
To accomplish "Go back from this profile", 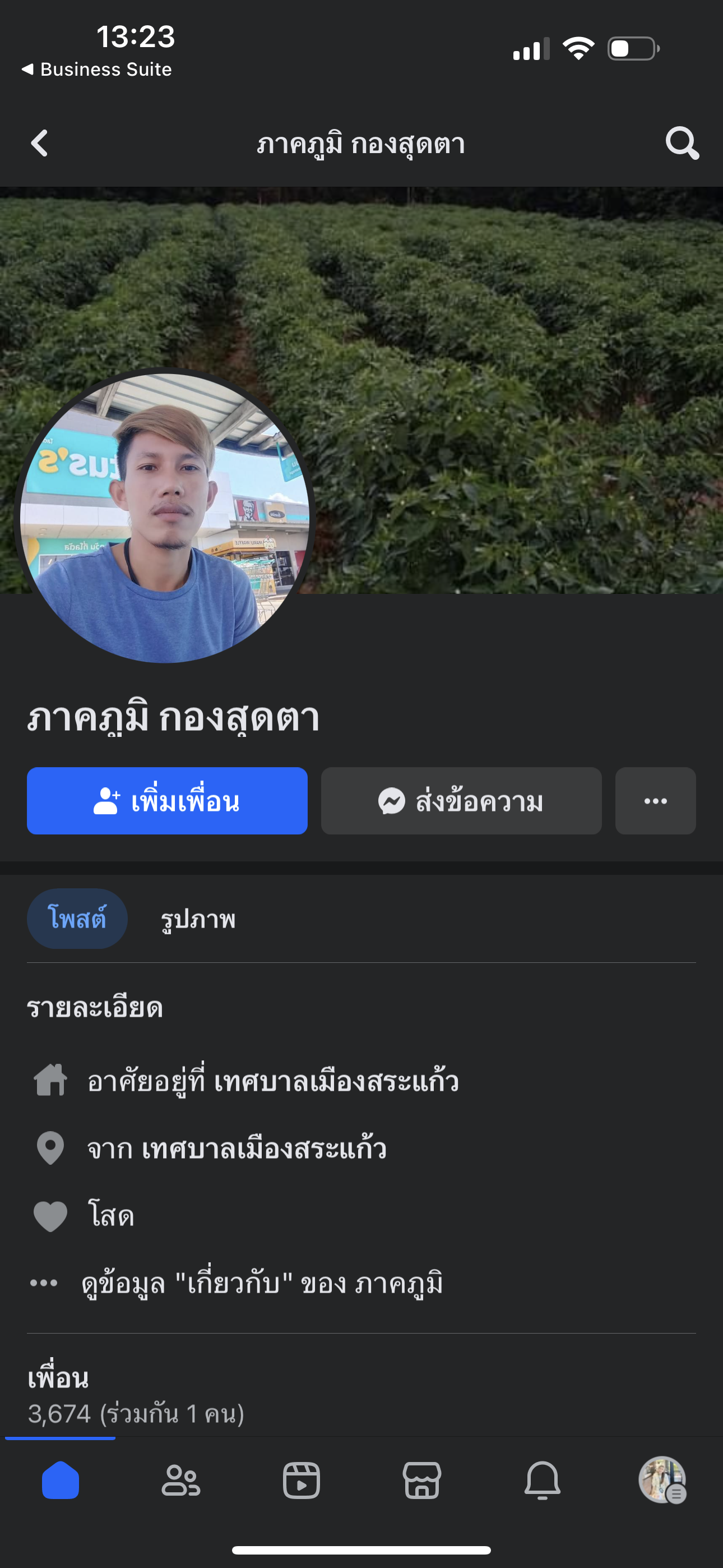I will point(40,144).
